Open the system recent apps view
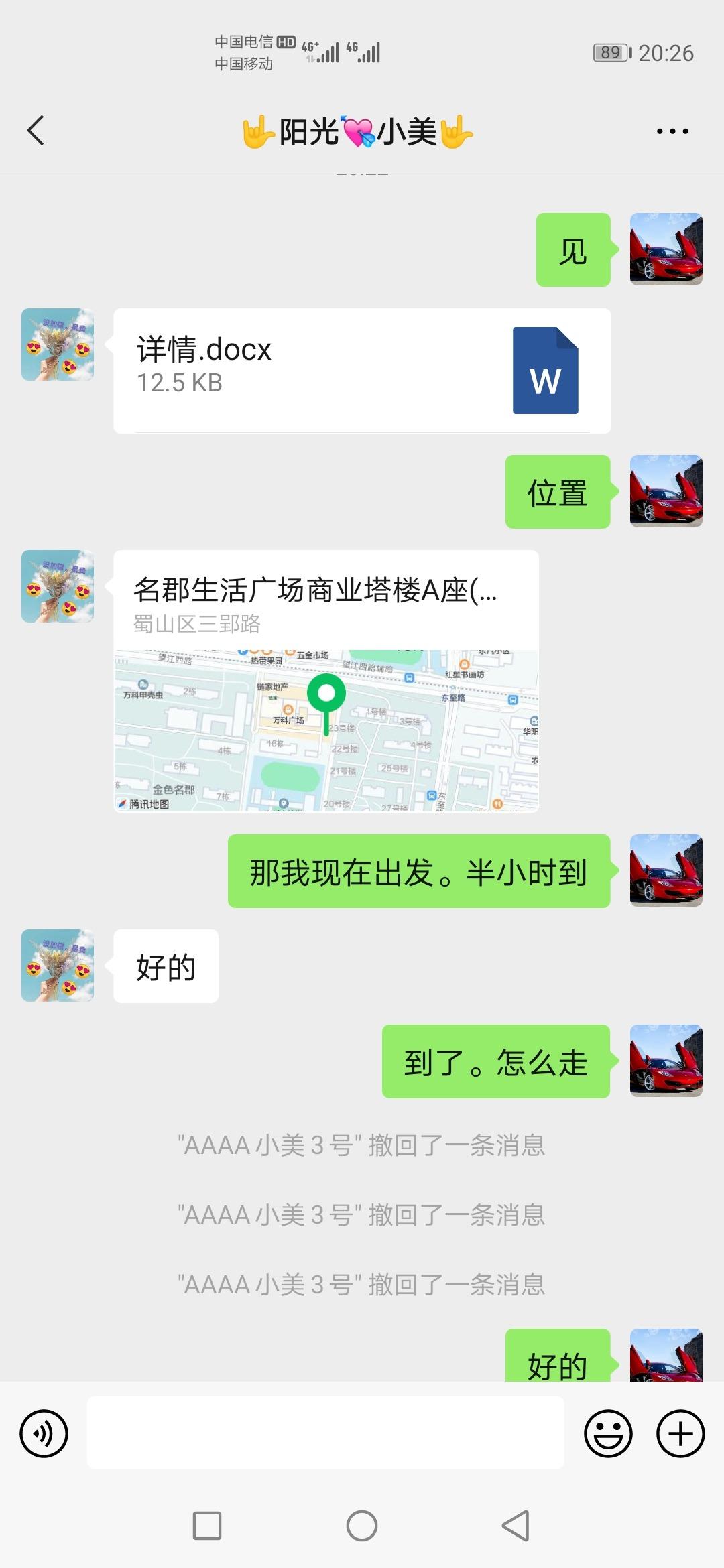The width and height of the screenshot is (724, 1568). click(207, 1526)
